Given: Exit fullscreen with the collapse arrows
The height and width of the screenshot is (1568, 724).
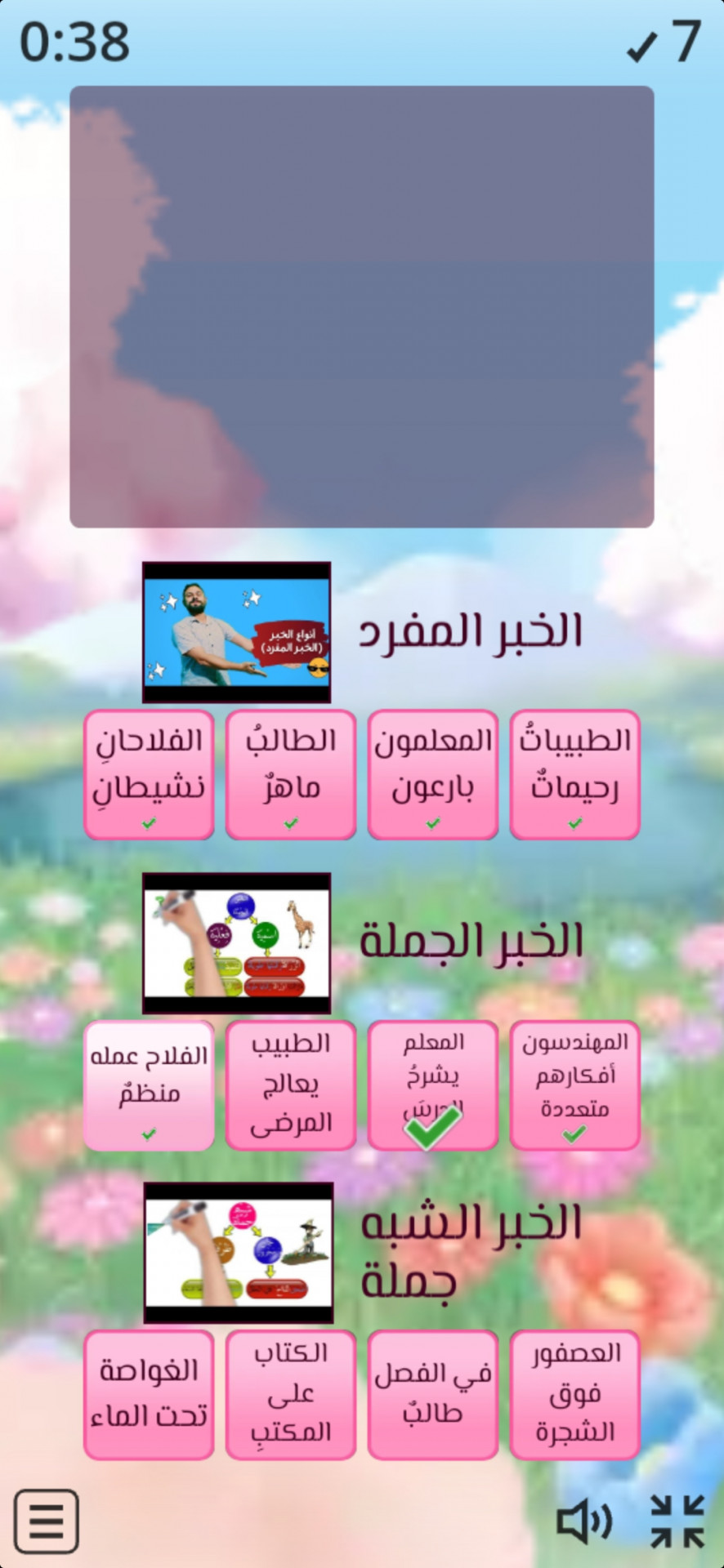Looking at the screenshot, I should (677, 1521).
